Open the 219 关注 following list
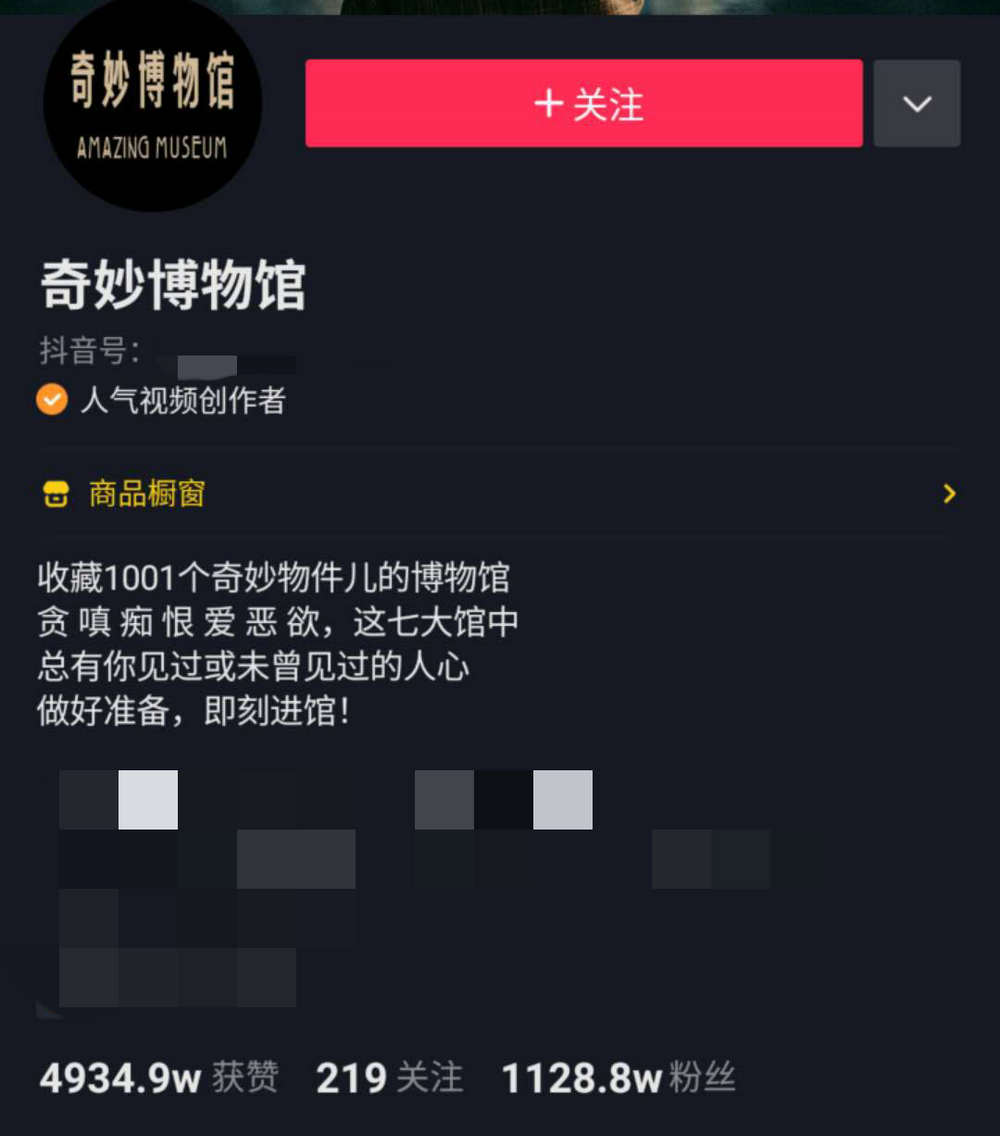The image size is (1000, 1136). 389,1079
